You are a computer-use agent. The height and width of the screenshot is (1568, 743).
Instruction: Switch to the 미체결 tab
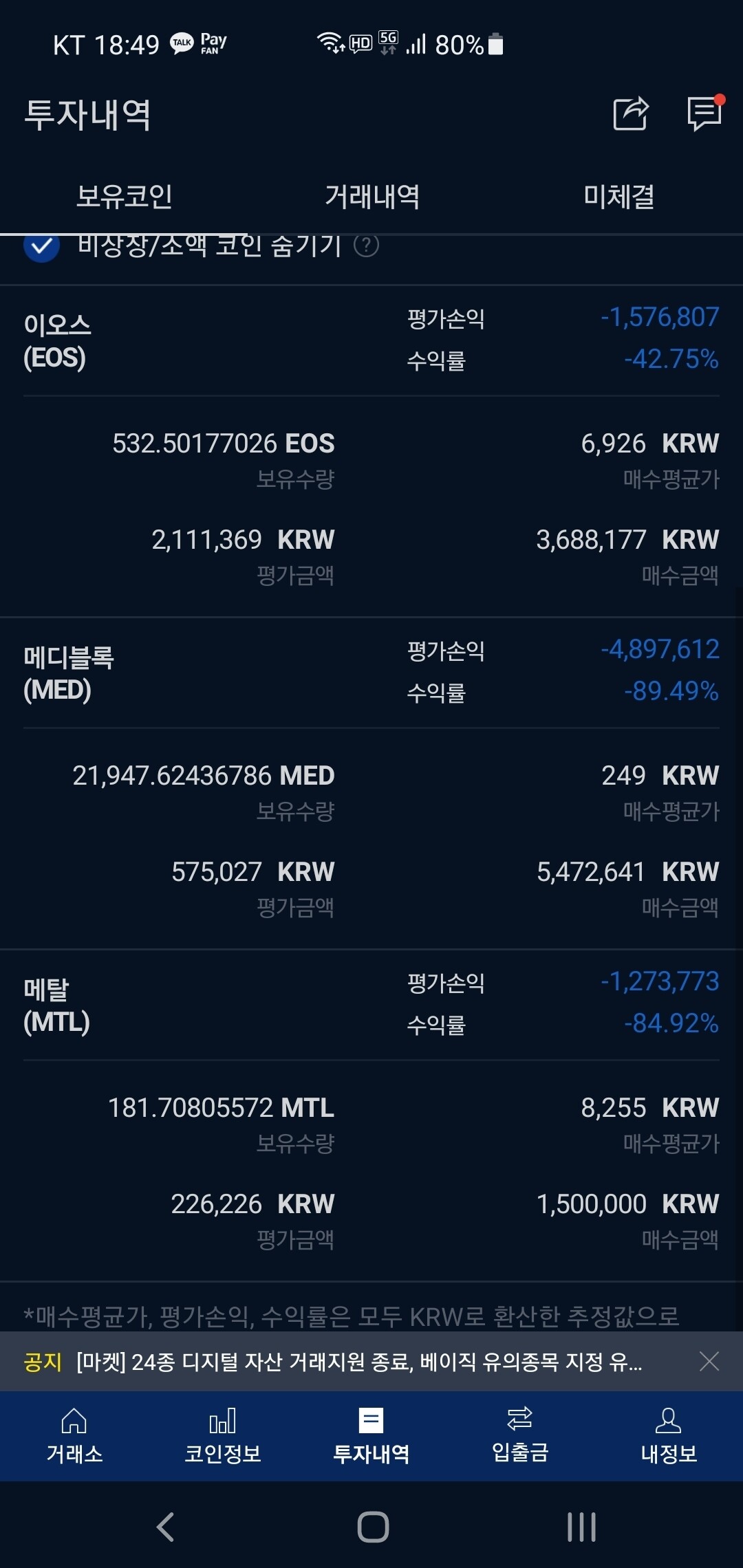click(x=618, y=196)
